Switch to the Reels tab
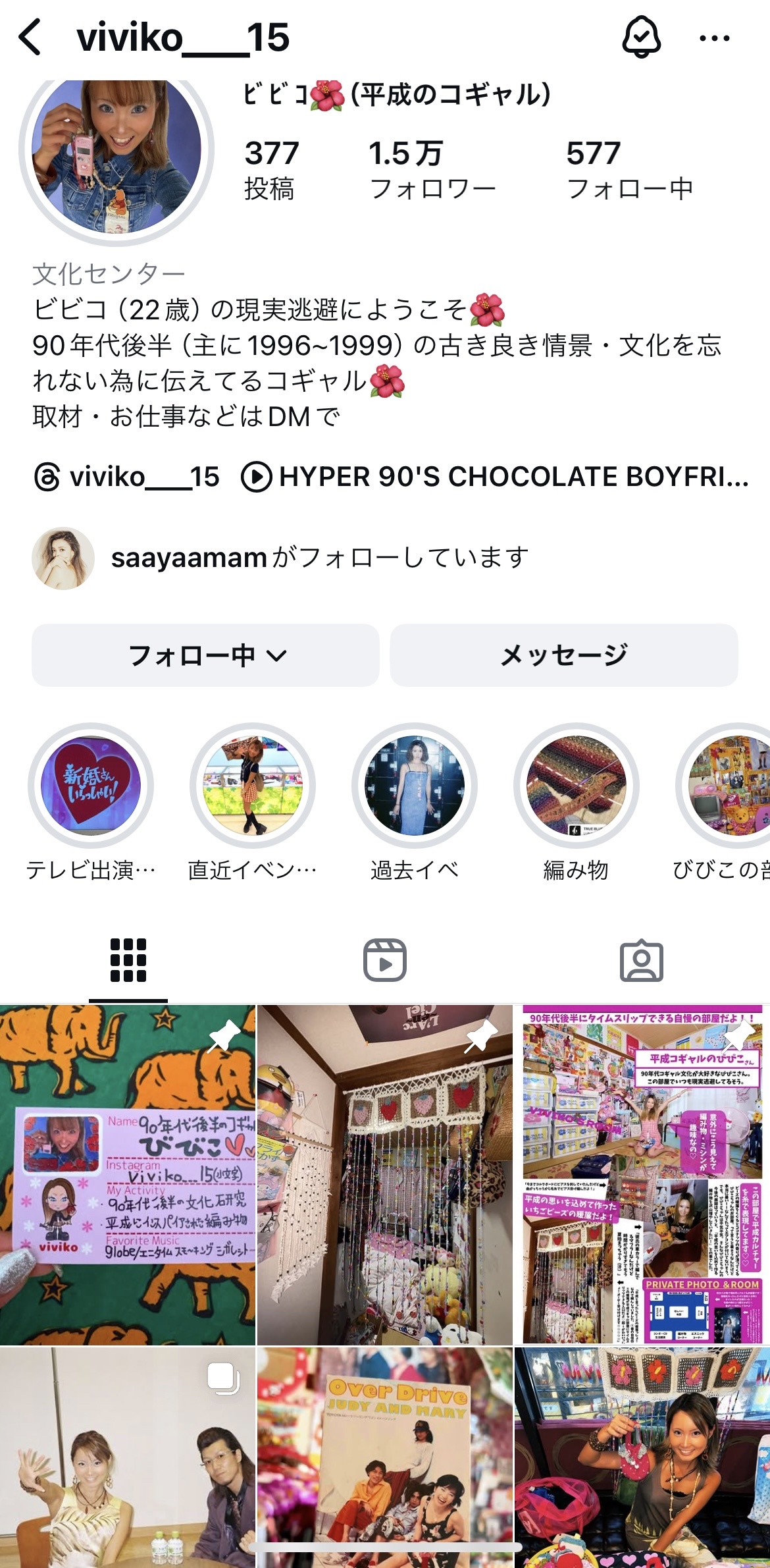770x1568 pixels. (x=385, y=960)
